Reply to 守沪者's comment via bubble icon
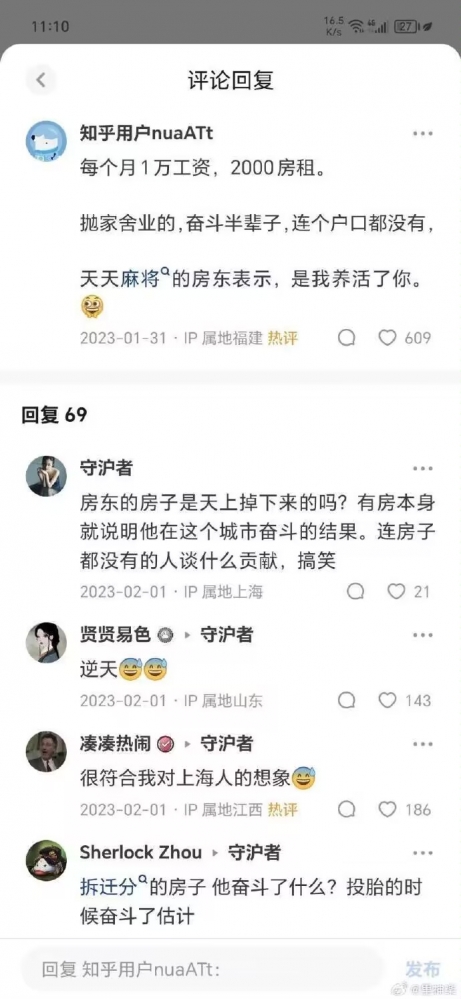This screenshot has width=461, height=999. pyautogui.click(x=355, y=591)
